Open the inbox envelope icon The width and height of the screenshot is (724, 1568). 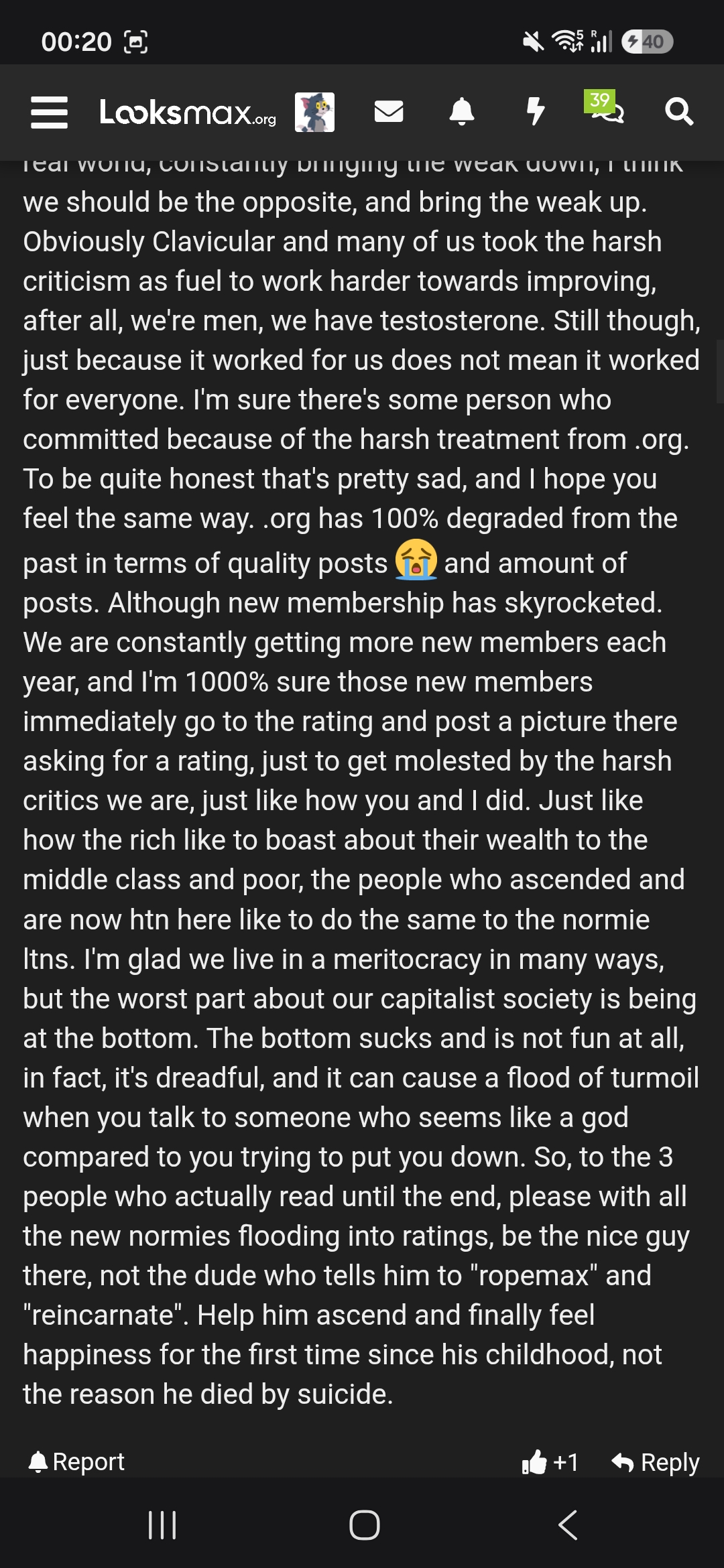click(389, 112)
